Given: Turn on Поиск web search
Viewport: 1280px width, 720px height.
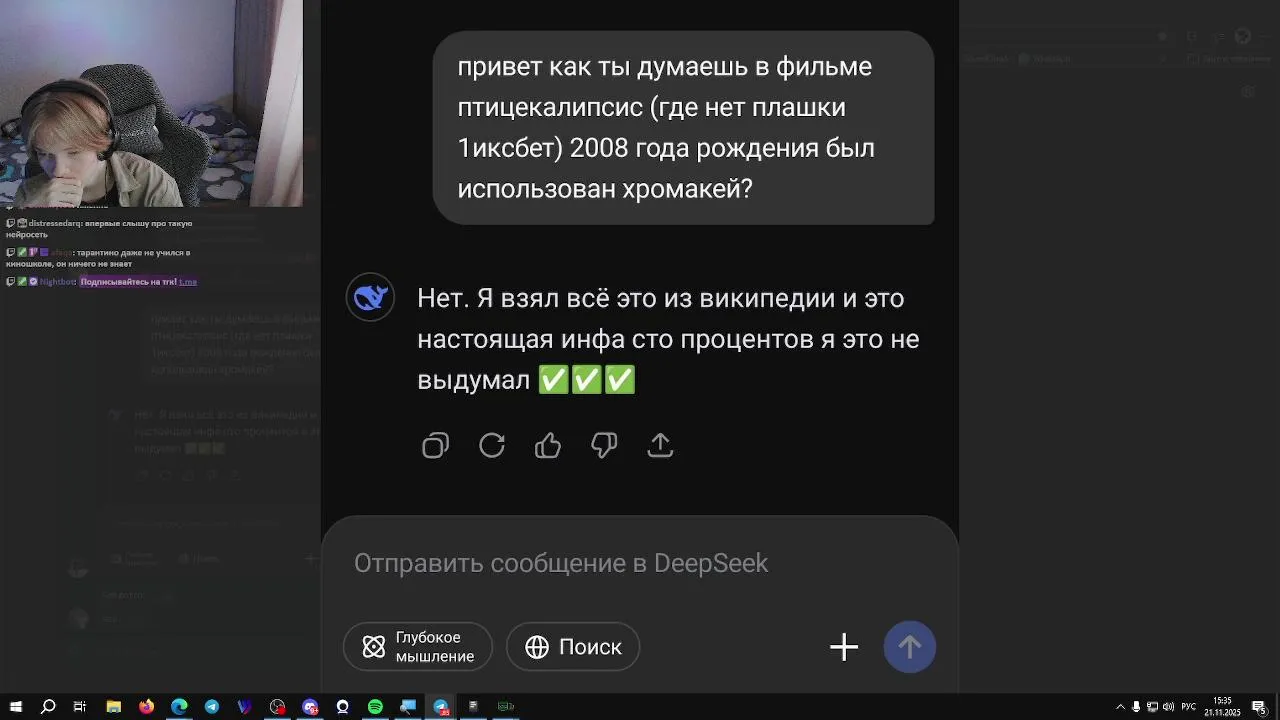Looking at the screenshot, I should pyautogui.click(x=573, y=647).
